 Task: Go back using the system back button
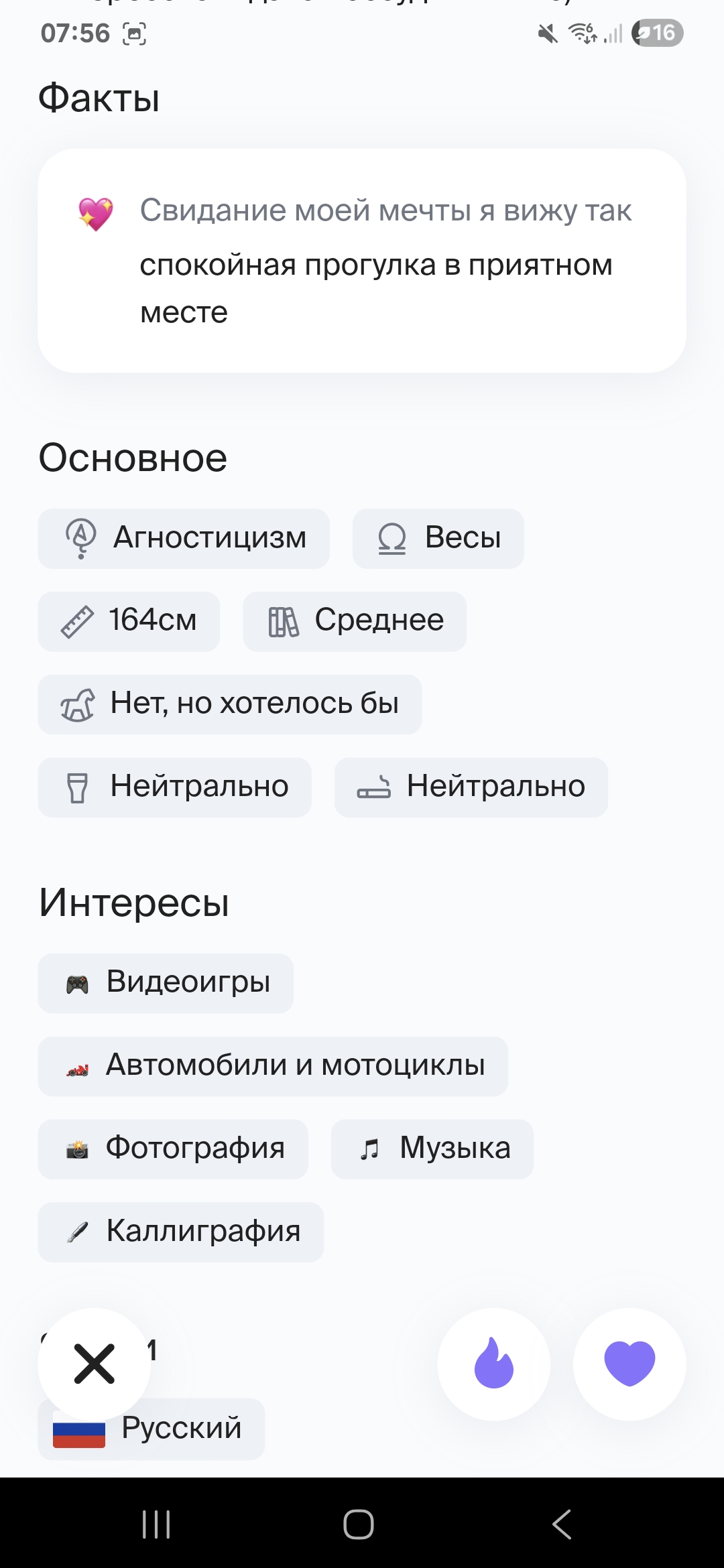click(562, 1524)
